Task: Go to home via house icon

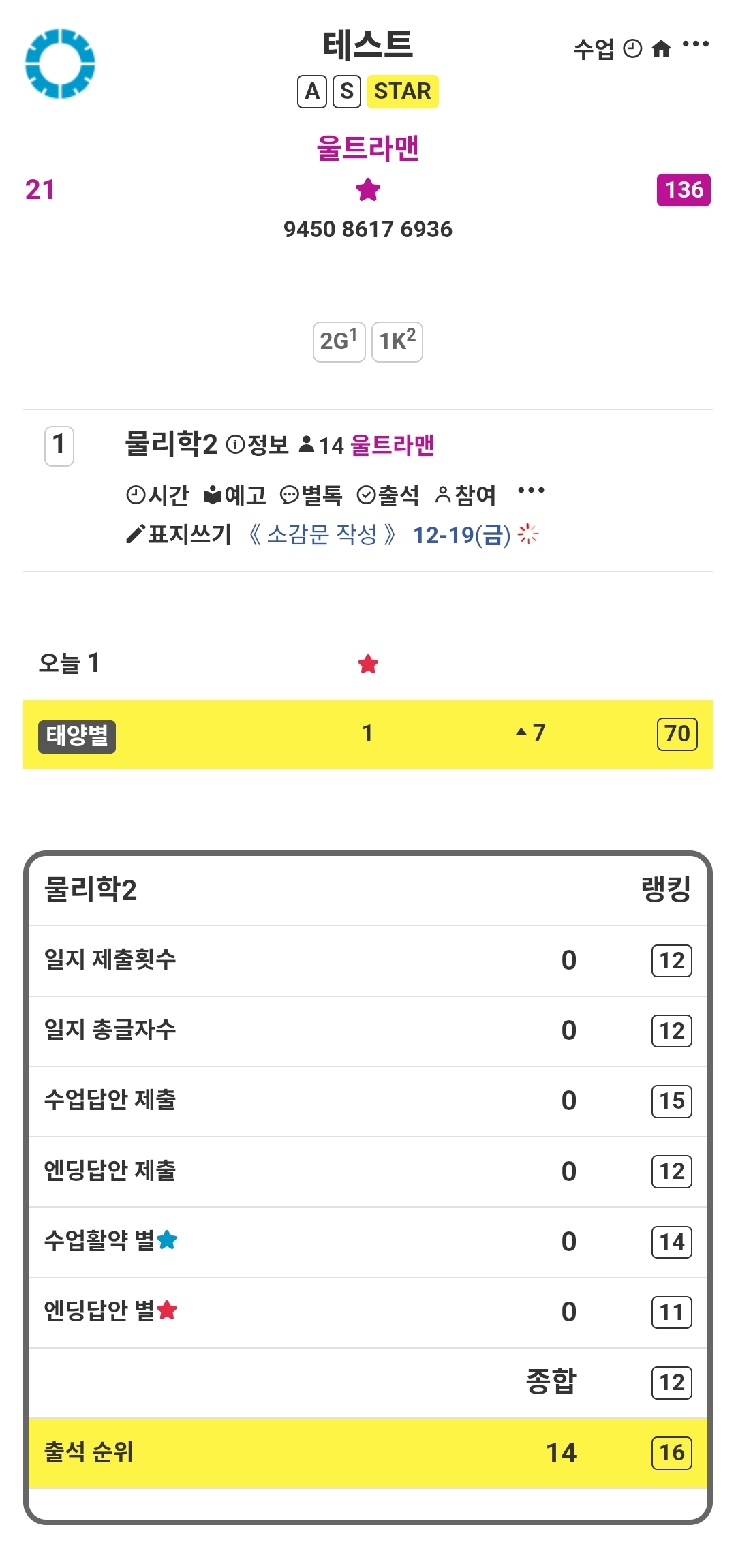Action: (x=661, y=49)
